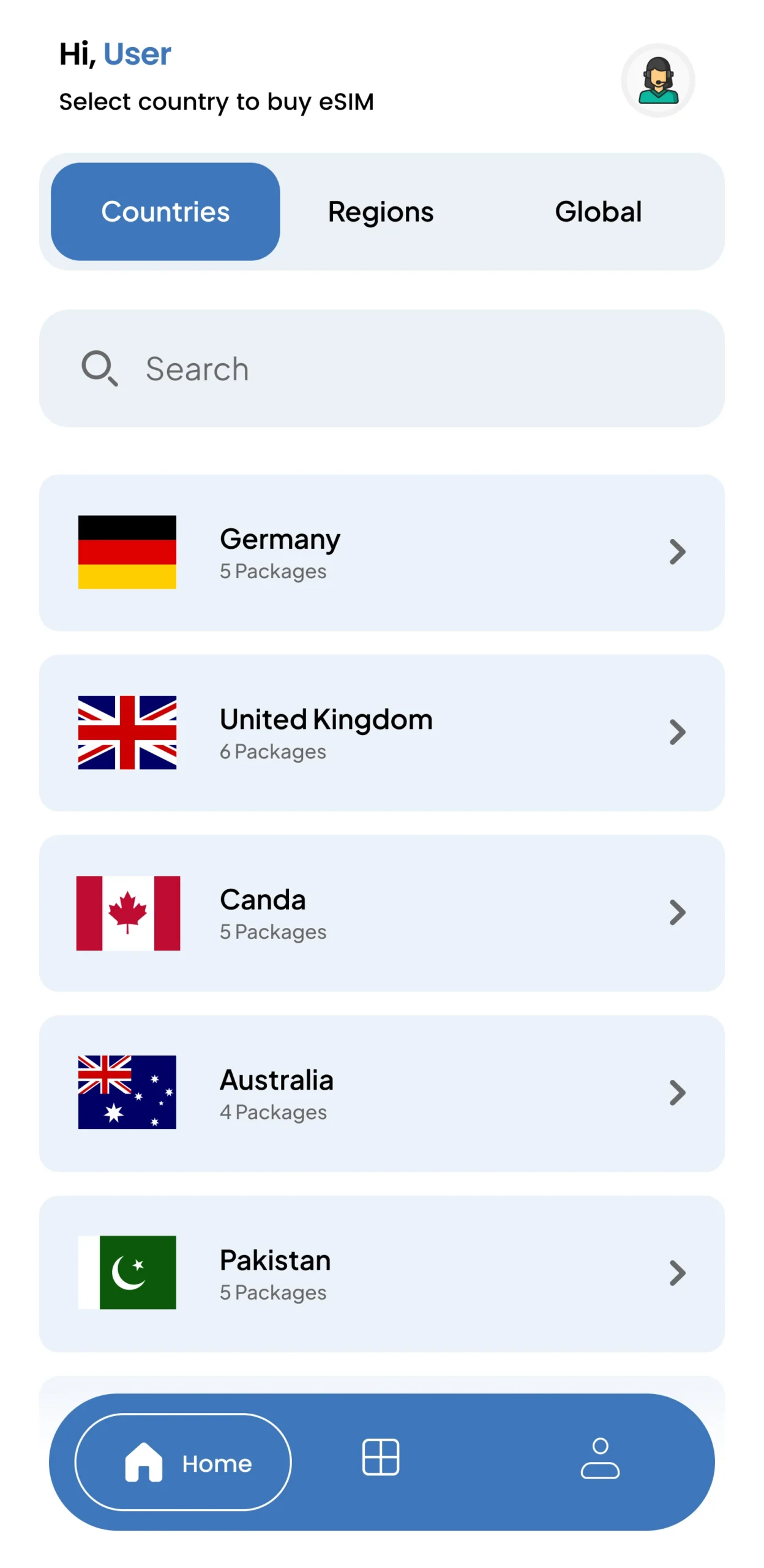The width and height of the screenshot is (764, 1568).
Task: Switch to the Regions tab
Action: (381, 211)
